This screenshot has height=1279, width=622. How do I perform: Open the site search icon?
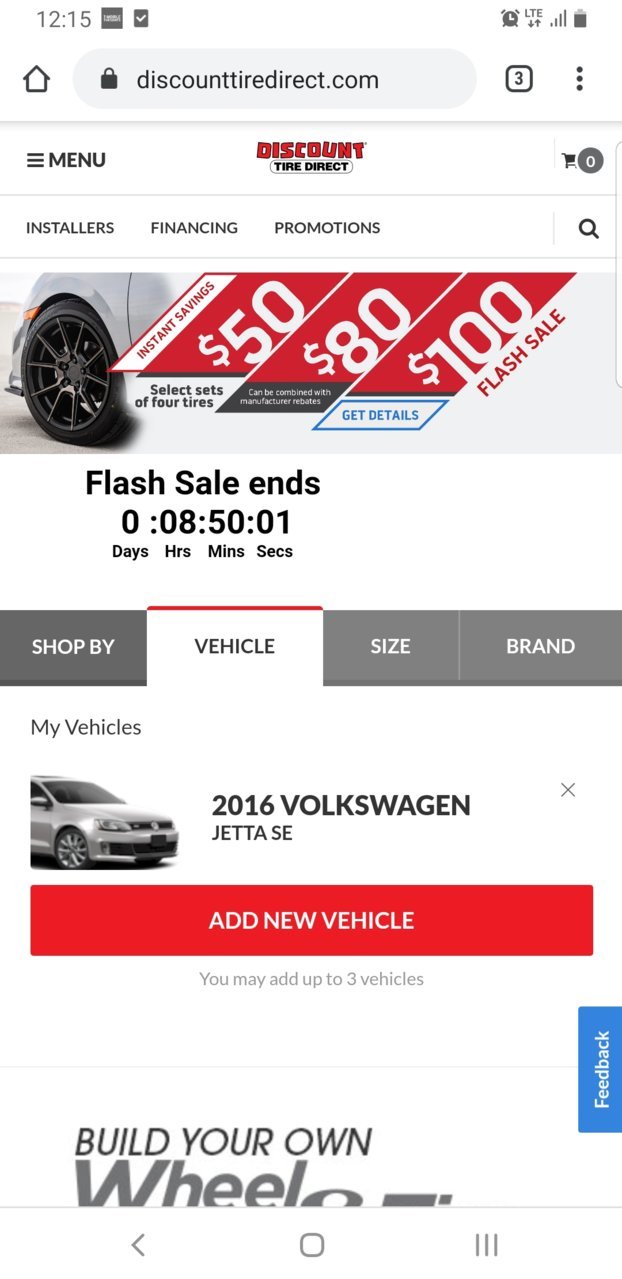point(588,229)
